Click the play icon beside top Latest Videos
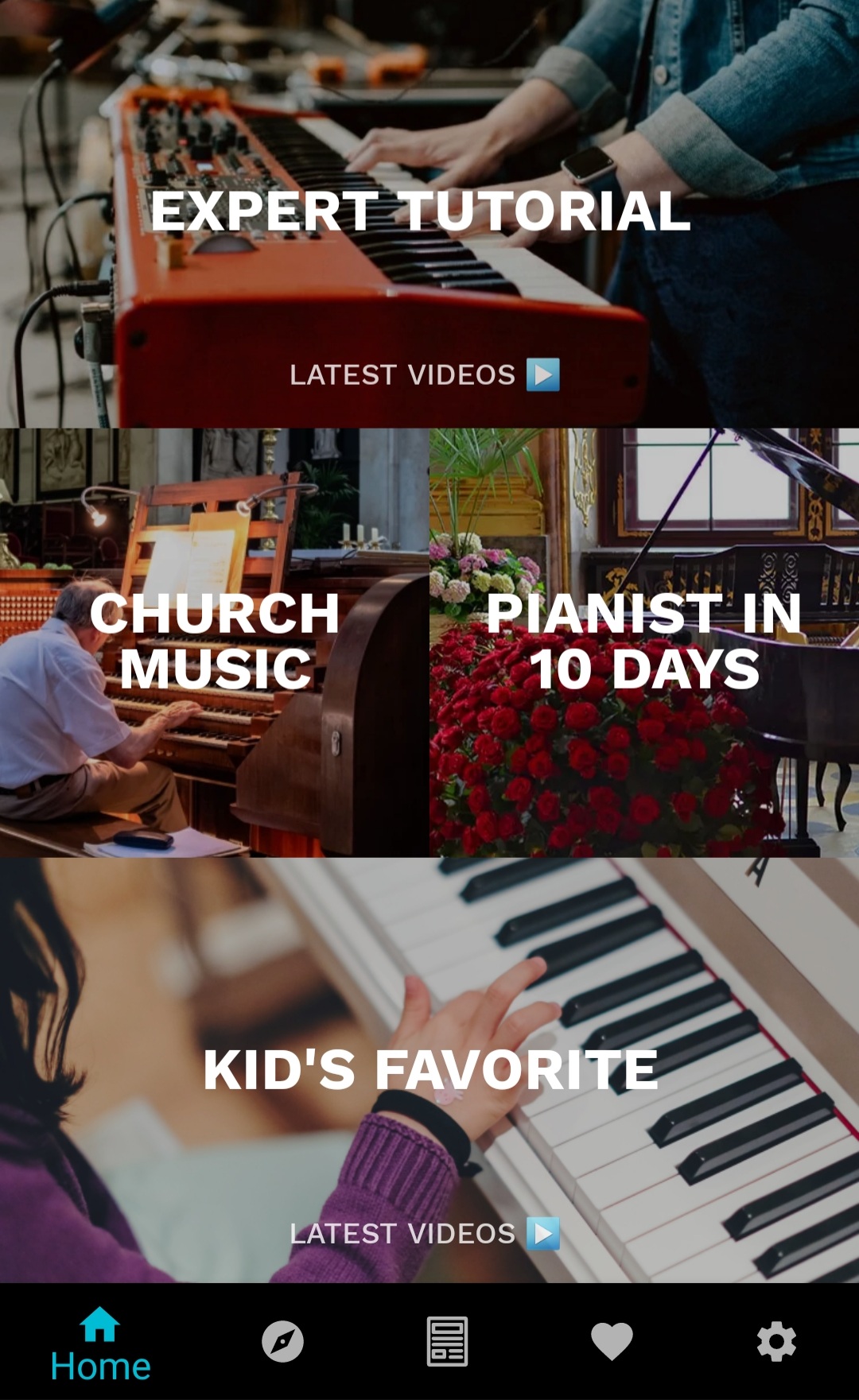Viewport: 859px width, 1400px height. coord(545,376)
